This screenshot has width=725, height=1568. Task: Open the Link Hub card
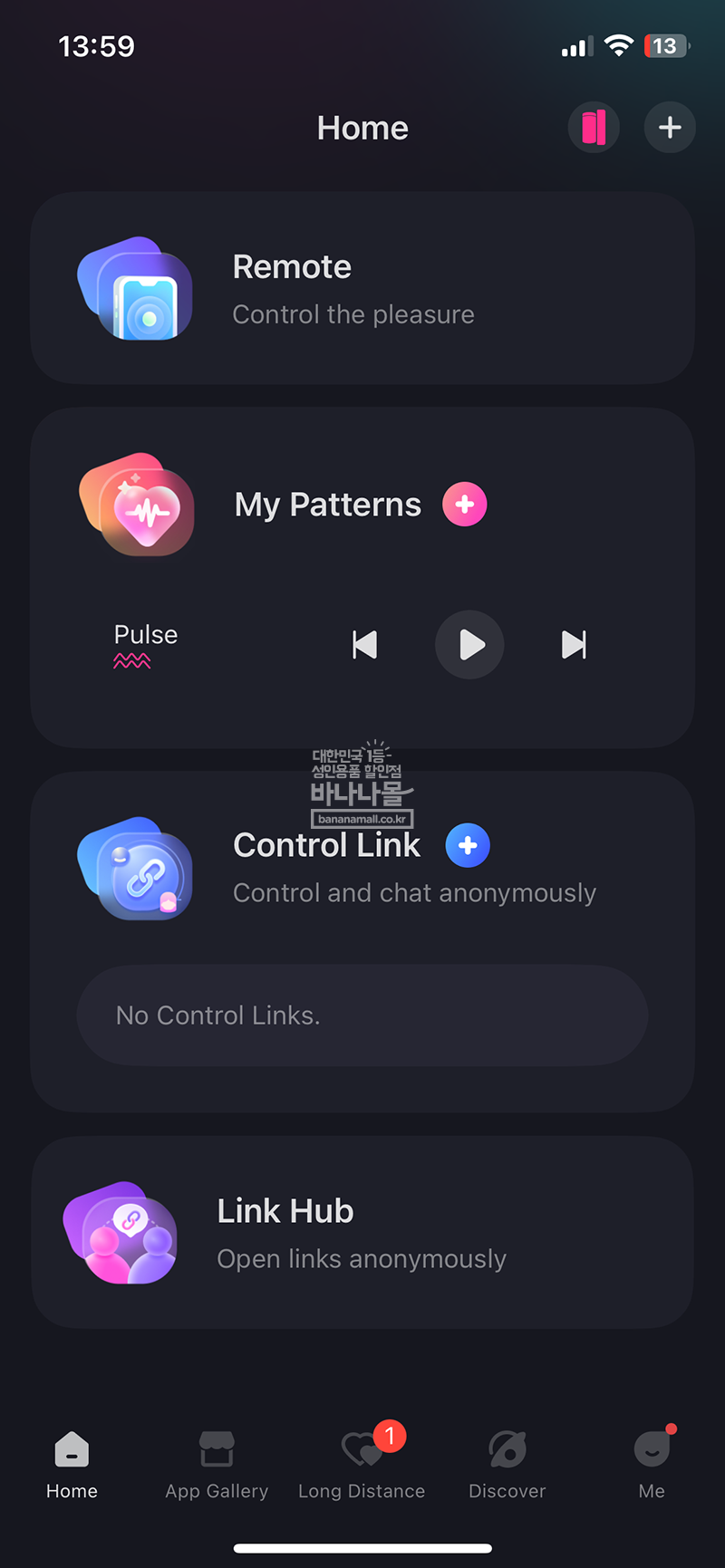tap(362, 1233)
